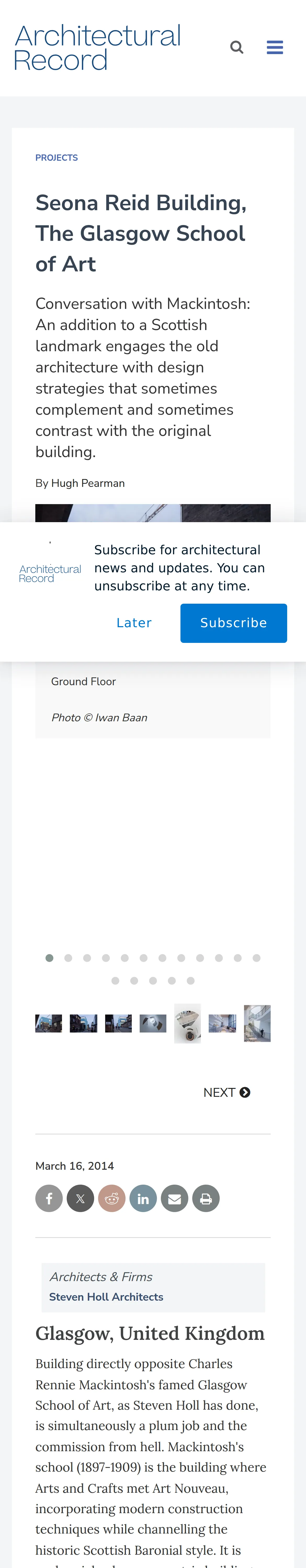The width and height of the screenshot is (306, 1568).
Task: Email this article
Action: point(174,1198)
